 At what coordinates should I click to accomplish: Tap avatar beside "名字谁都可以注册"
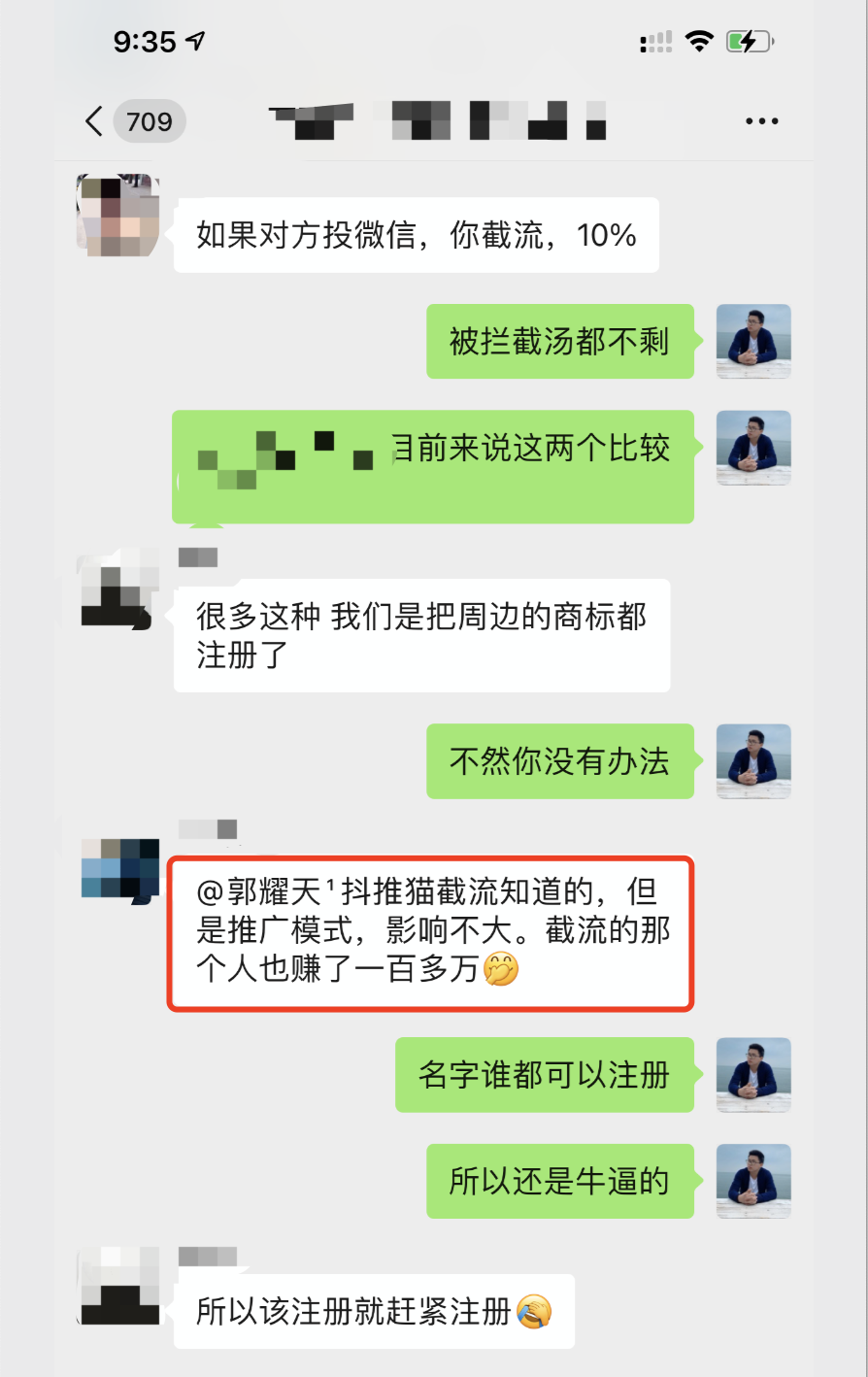pyautogui.click(x=753, y=1074)
